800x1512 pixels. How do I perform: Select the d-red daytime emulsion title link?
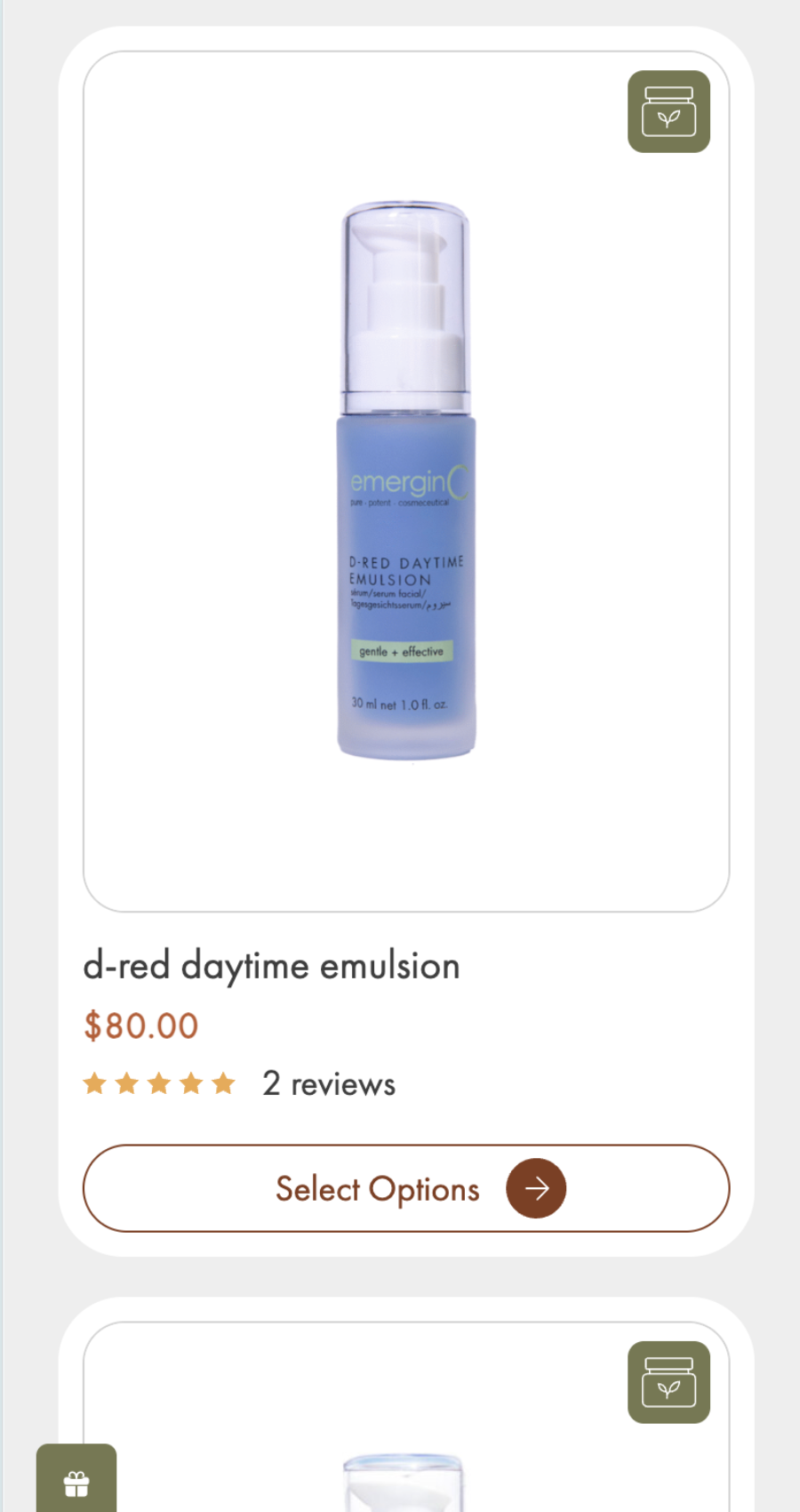(272, 966)
